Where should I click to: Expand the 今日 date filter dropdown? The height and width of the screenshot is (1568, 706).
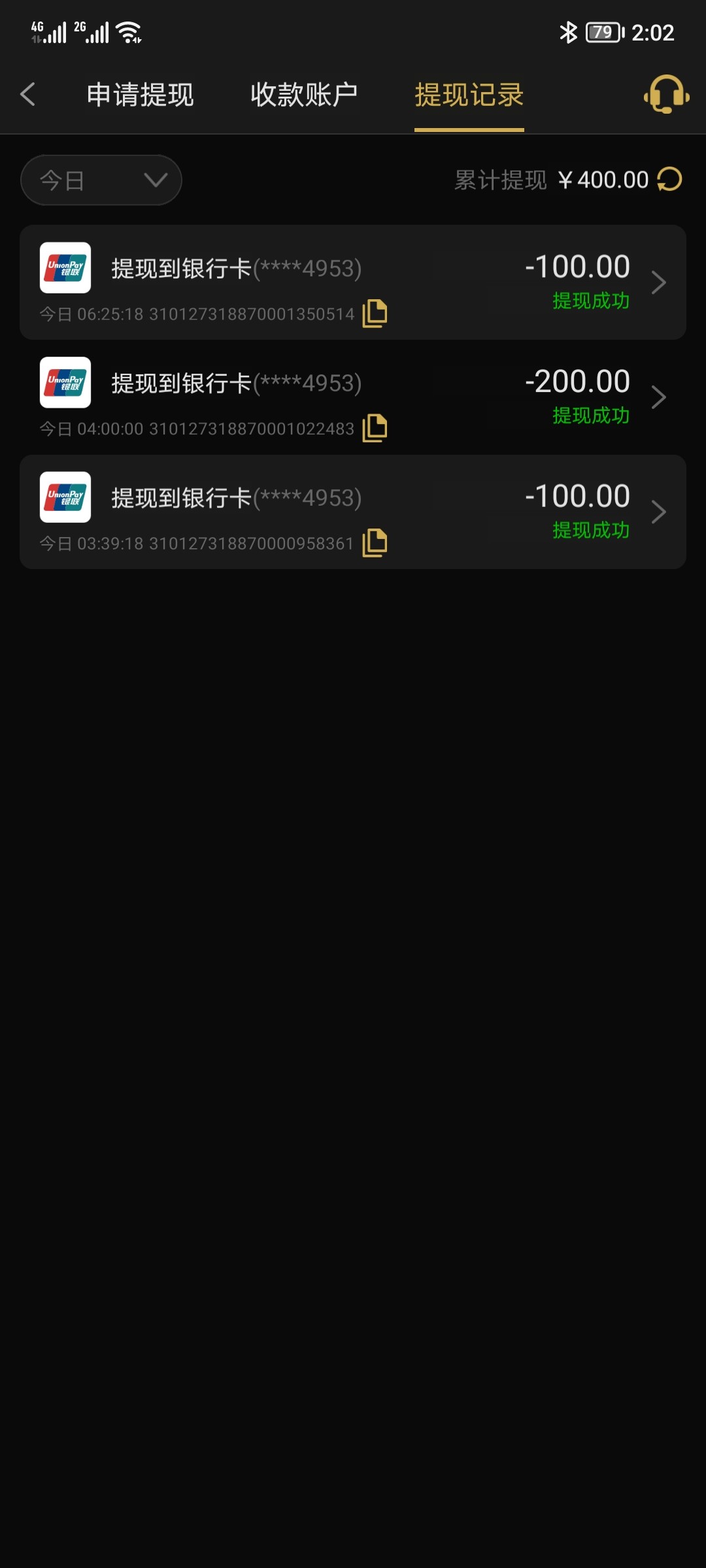(101, 180)
